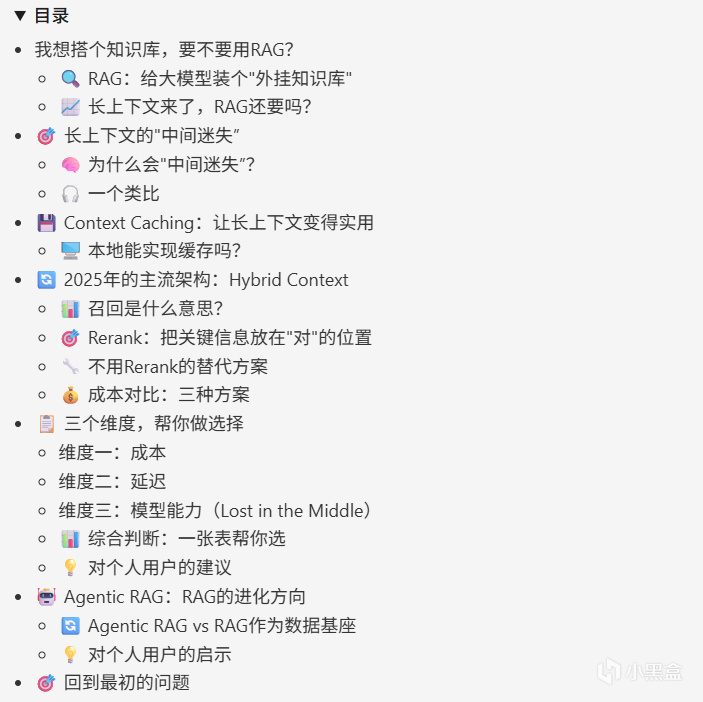Collapse the 目录 section

tap(20, 17)
